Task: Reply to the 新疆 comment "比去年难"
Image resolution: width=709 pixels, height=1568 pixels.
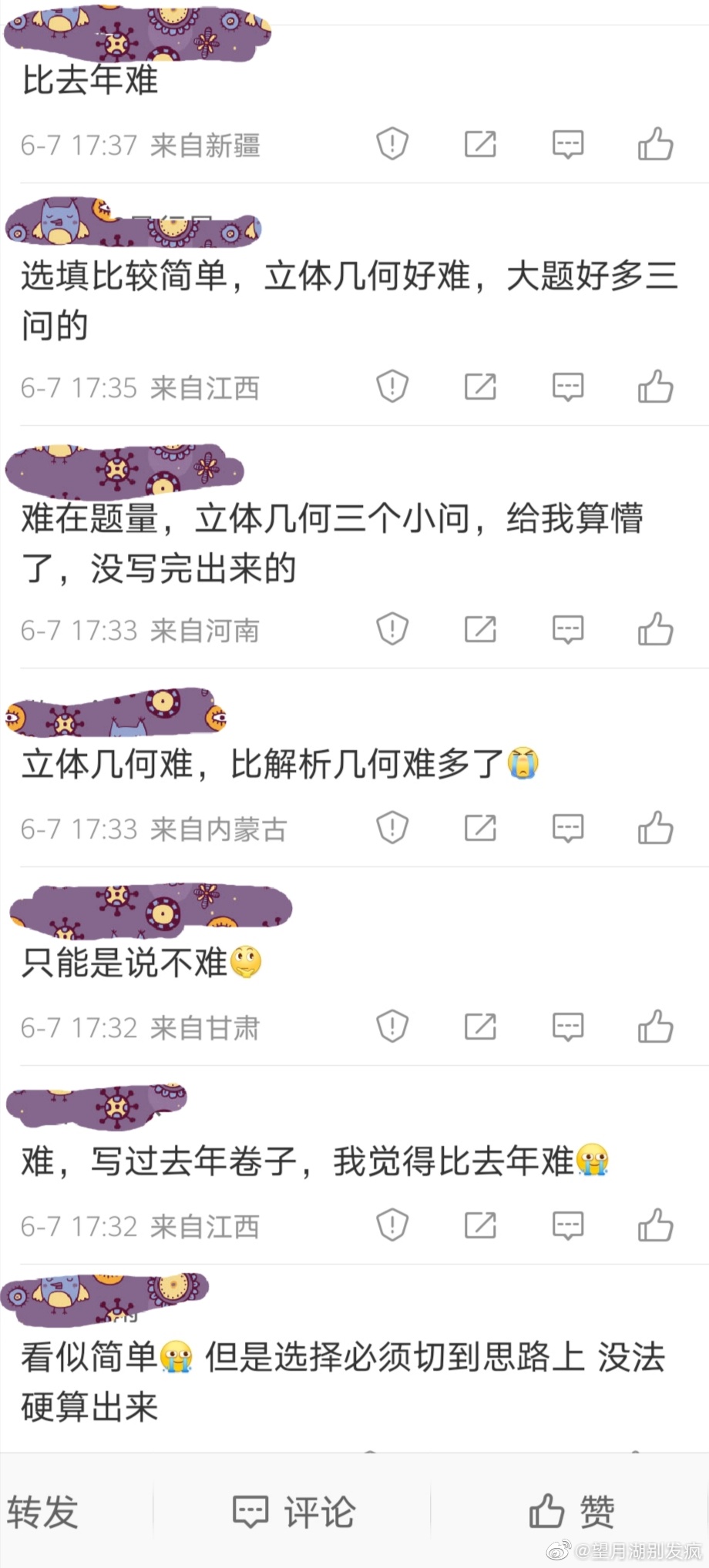Action: (x=568, y=144)
